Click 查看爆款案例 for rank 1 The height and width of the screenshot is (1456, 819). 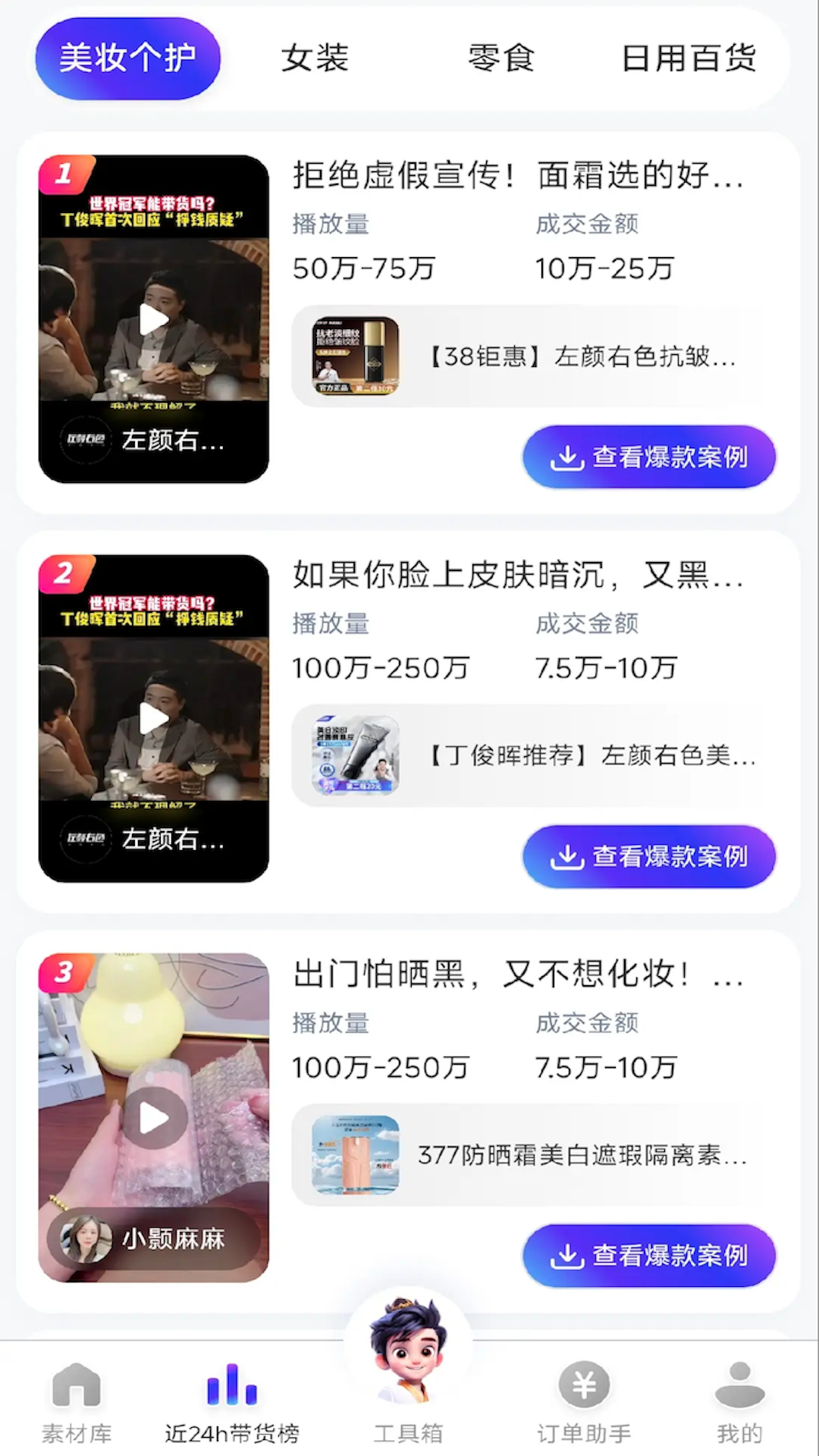pyautogui.click(x=649, y=457)
